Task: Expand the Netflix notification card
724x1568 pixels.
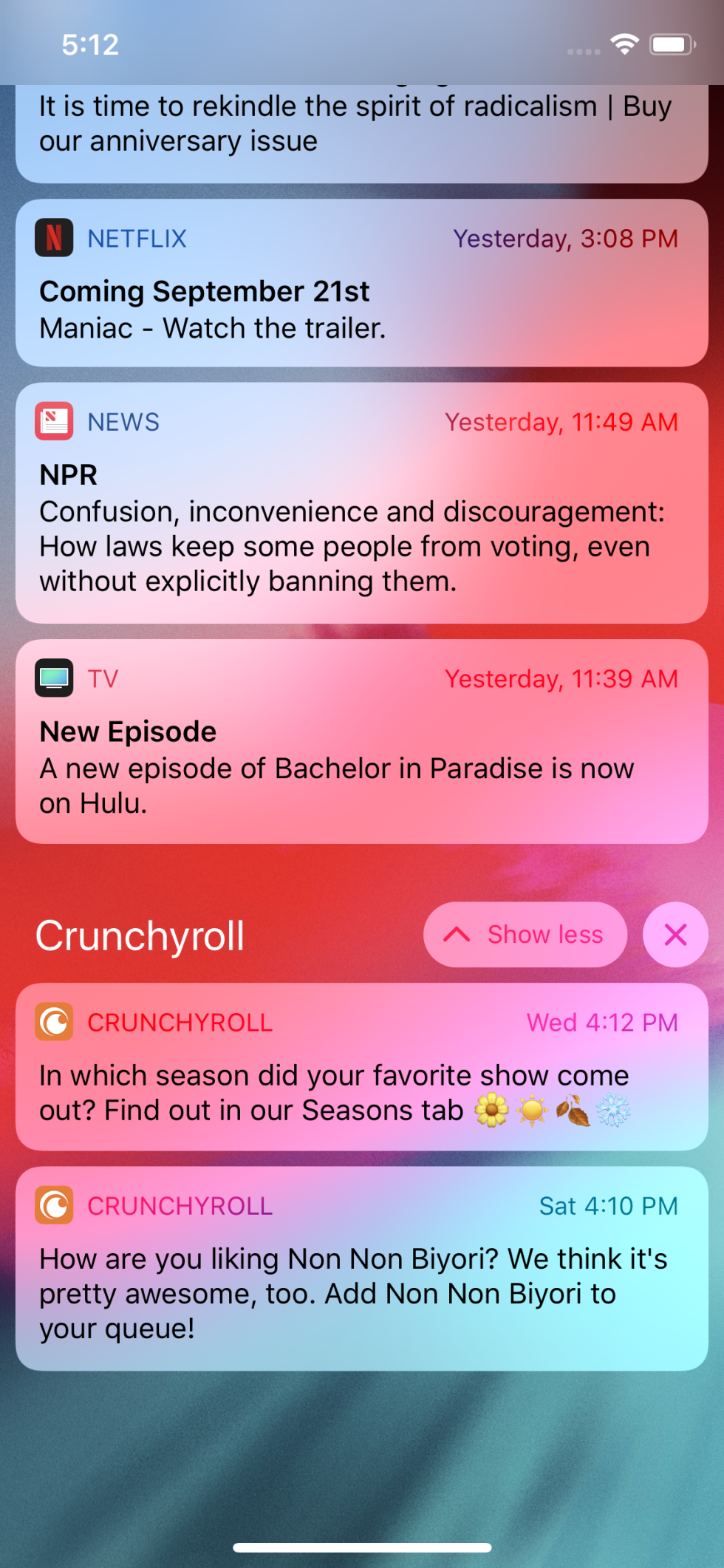Action: point(362,281)
